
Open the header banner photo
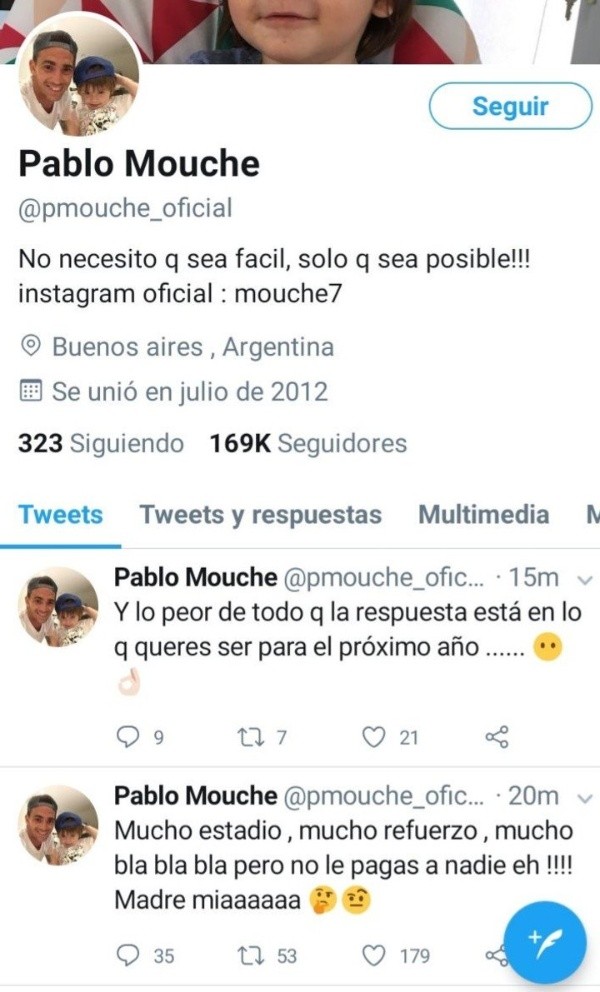click(300, 25)
